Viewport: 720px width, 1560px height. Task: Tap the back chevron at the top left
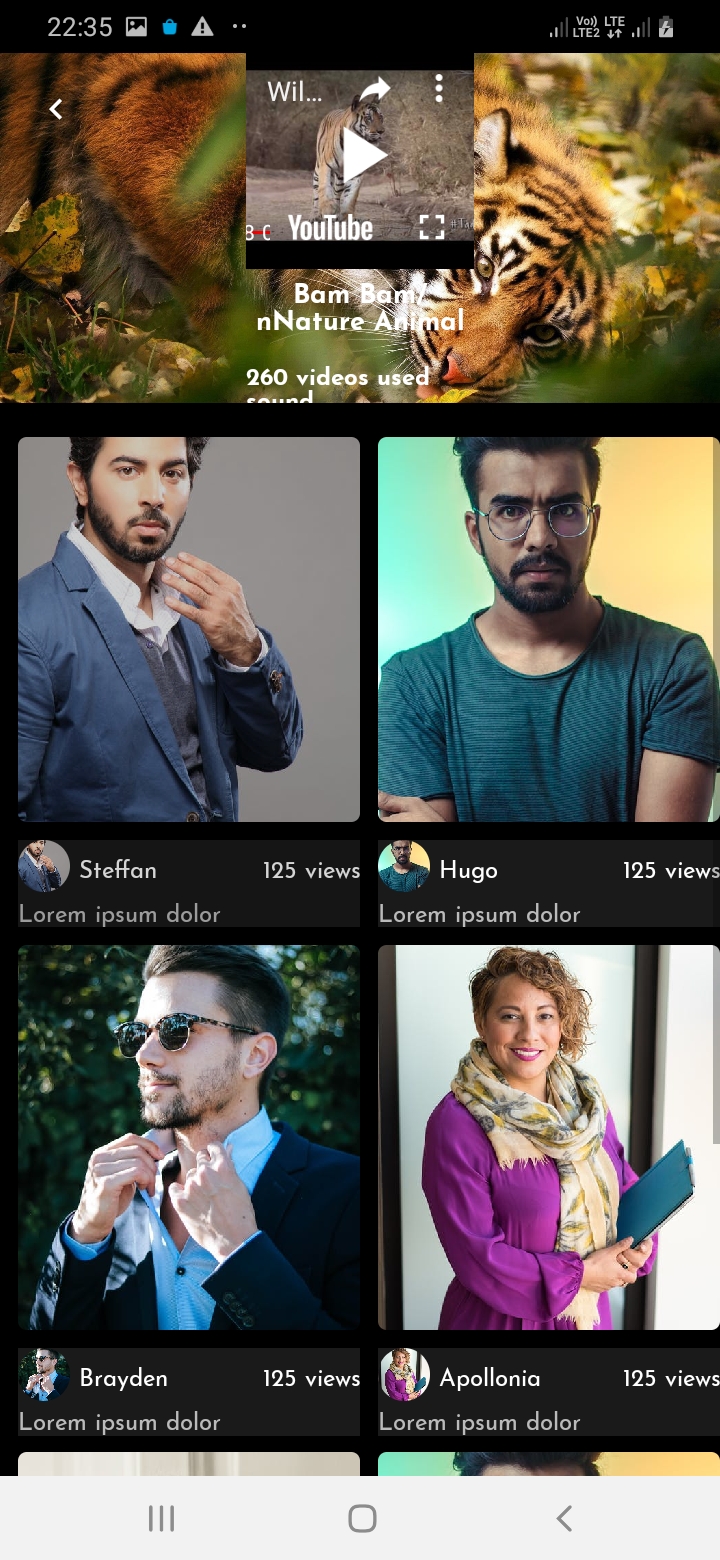click(x=56, y=109)
